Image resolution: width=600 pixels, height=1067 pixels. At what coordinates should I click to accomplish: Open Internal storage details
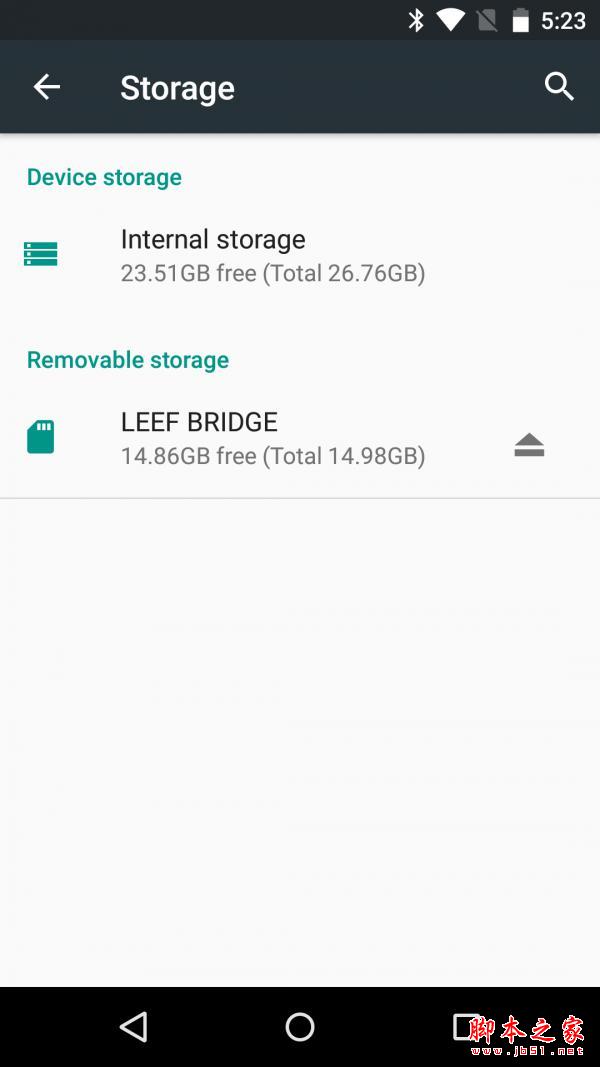[x=272, y=255]
